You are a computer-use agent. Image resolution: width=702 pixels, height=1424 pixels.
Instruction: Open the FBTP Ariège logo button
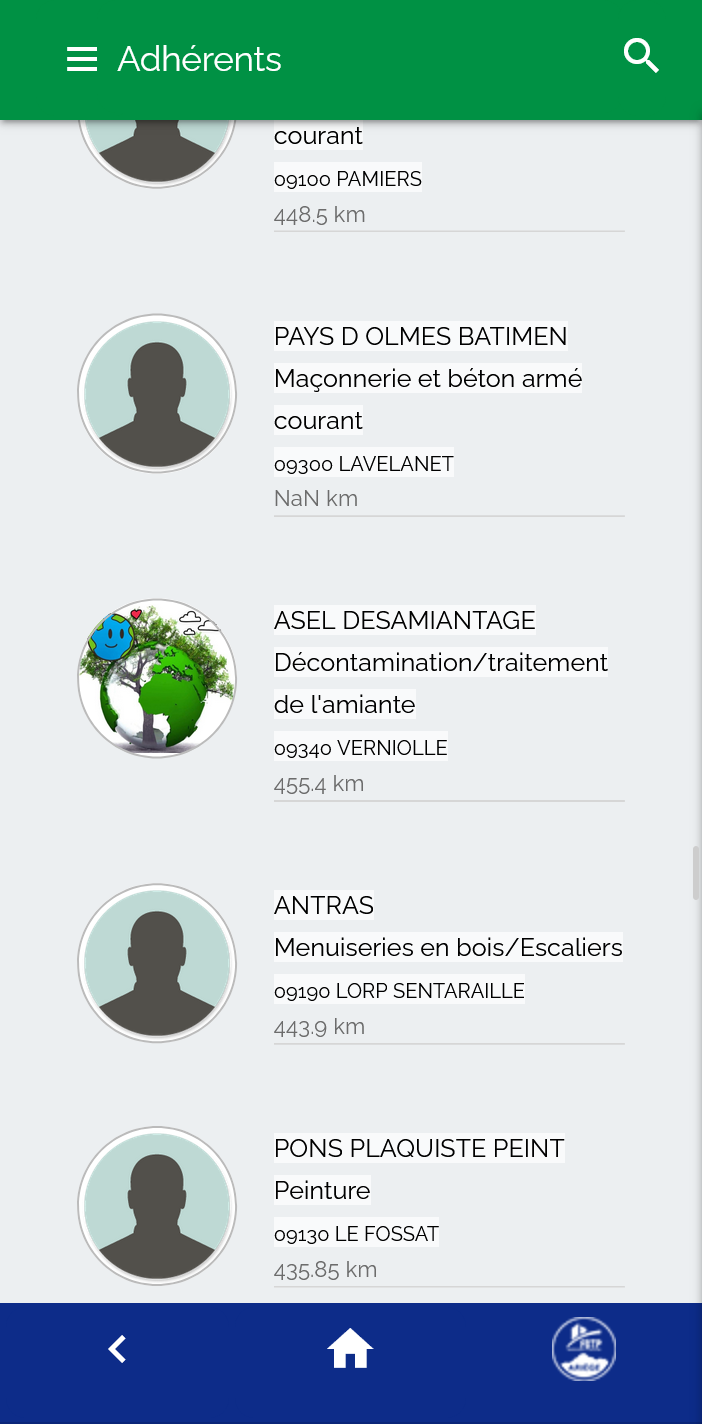click(x=584, y=1349)
